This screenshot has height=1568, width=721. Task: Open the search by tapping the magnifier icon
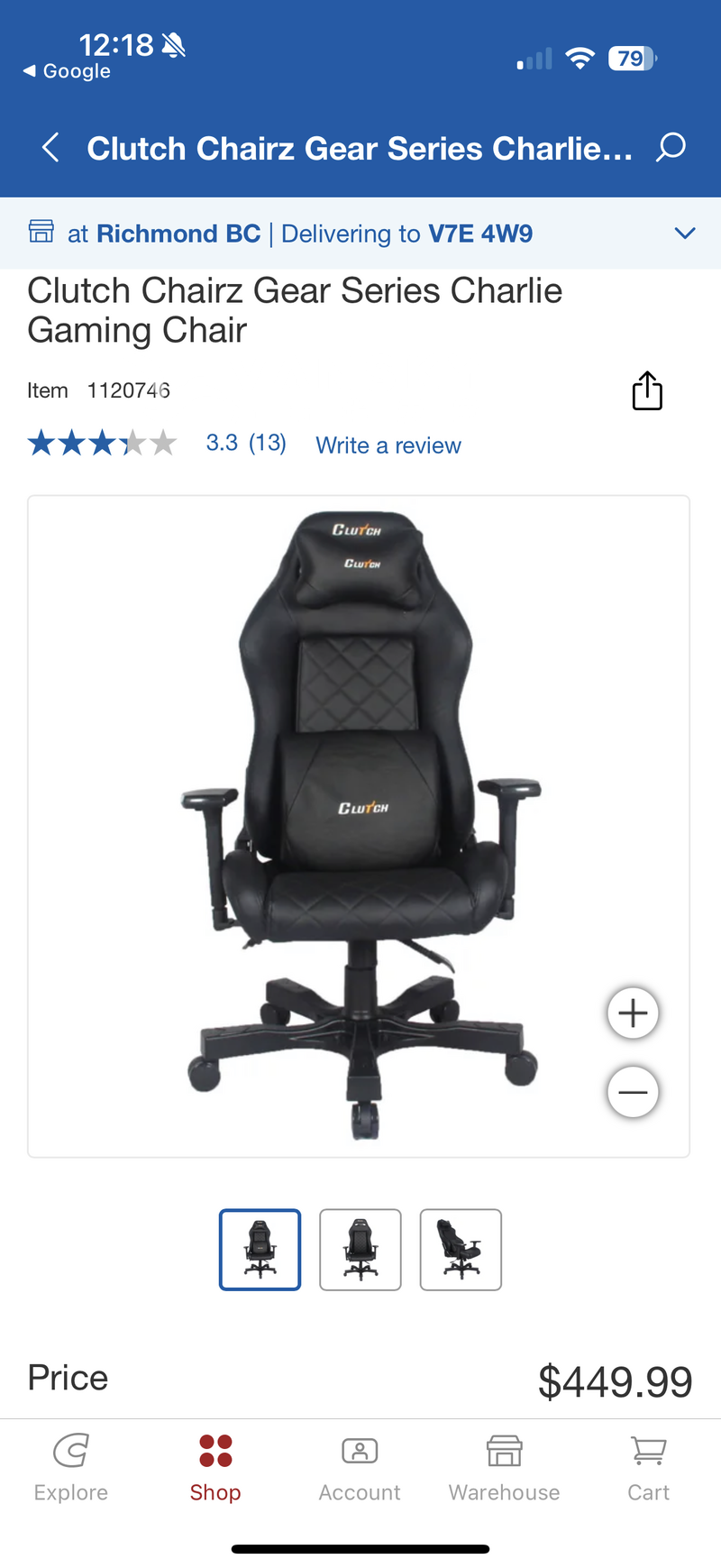[671, 147]
